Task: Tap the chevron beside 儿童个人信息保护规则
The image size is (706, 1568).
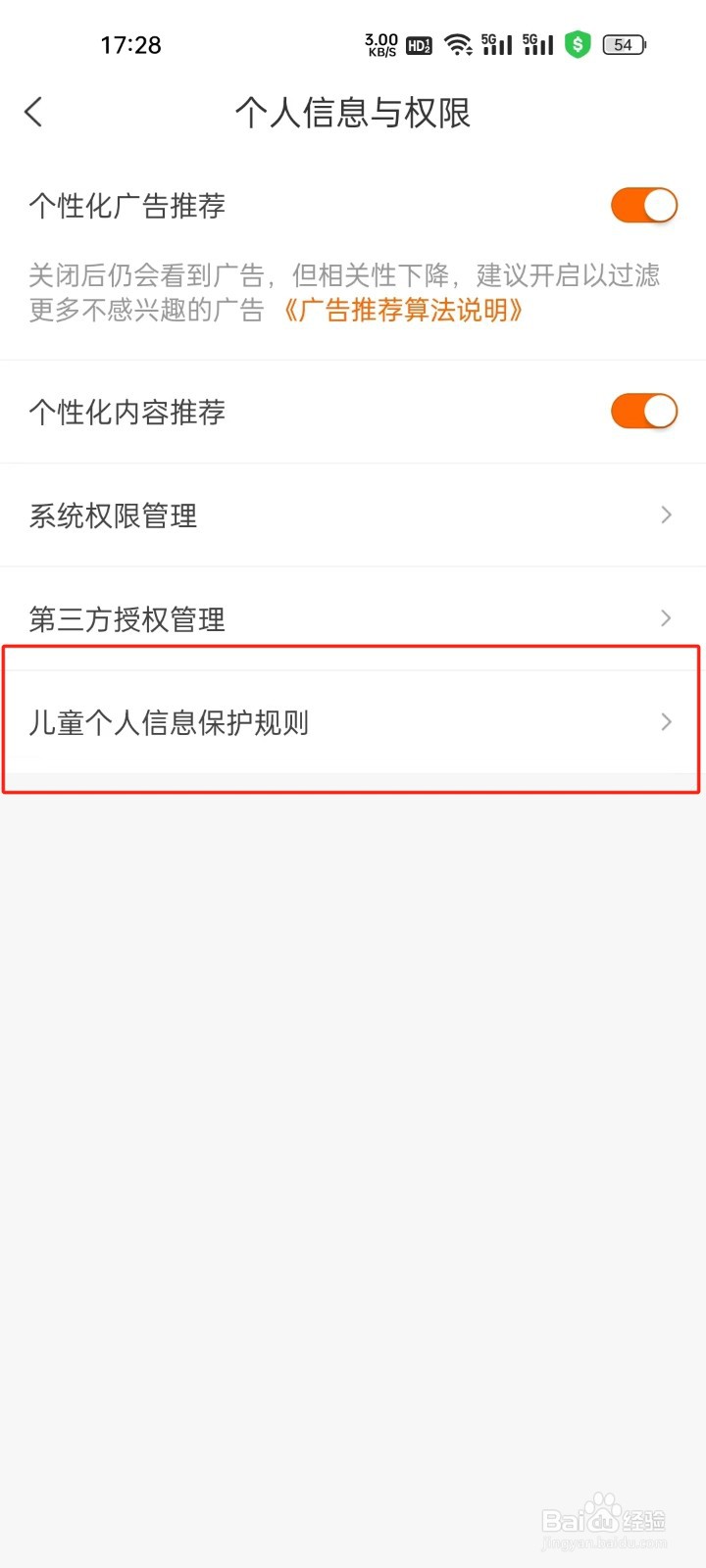Action: [666, 722]
